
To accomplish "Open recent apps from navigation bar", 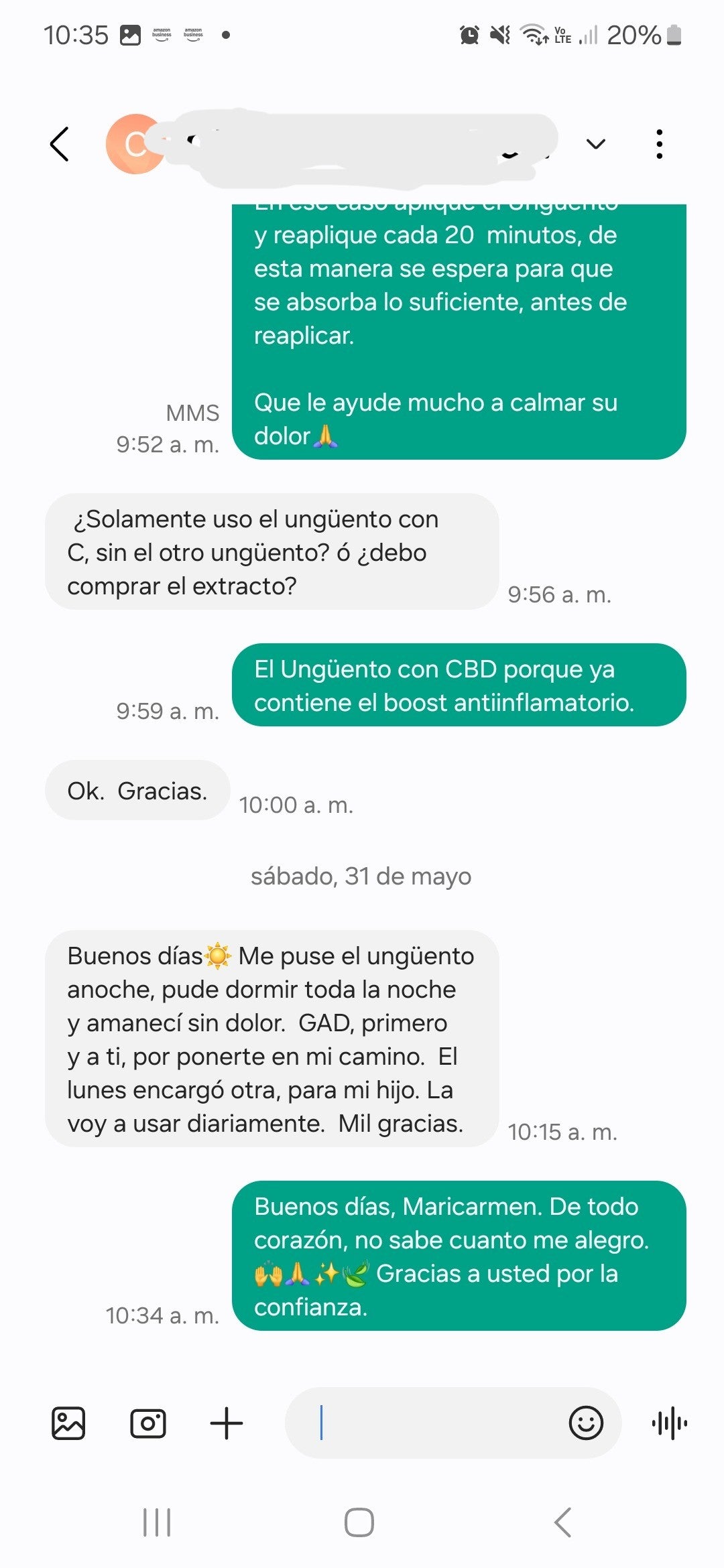I will tap(157, 1522).
